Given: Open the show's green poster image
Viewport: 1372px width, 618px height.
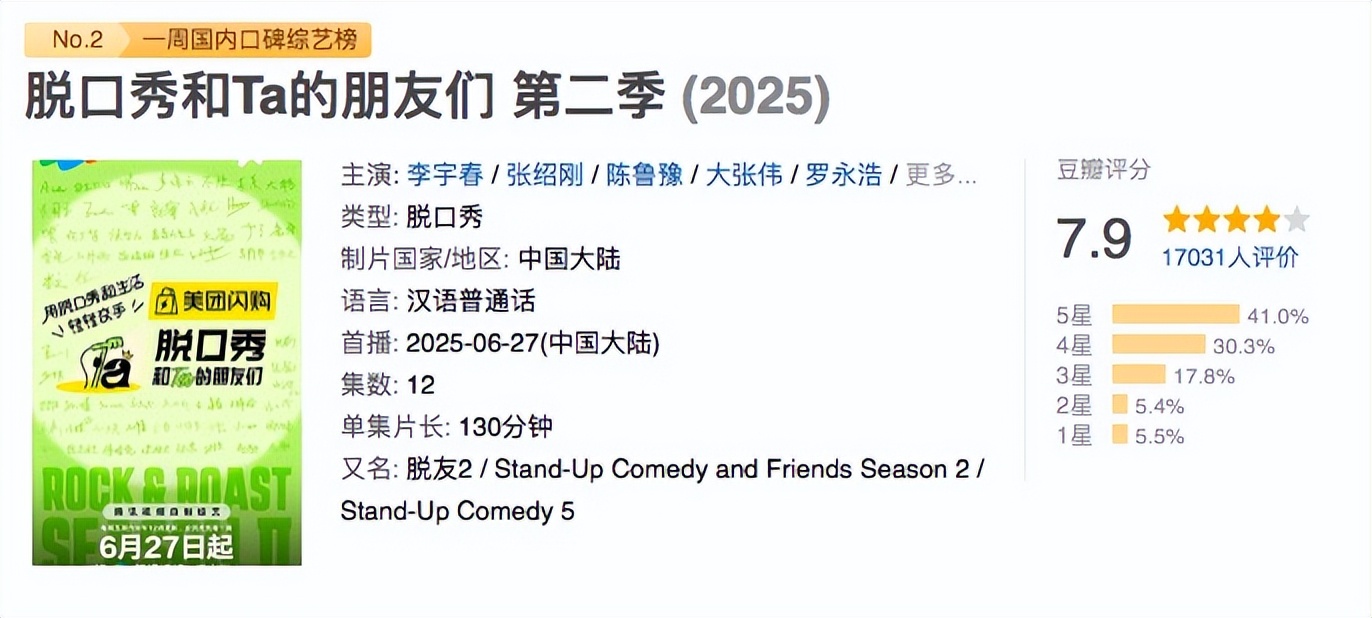Looking at the screenshot, I should 167,362.
